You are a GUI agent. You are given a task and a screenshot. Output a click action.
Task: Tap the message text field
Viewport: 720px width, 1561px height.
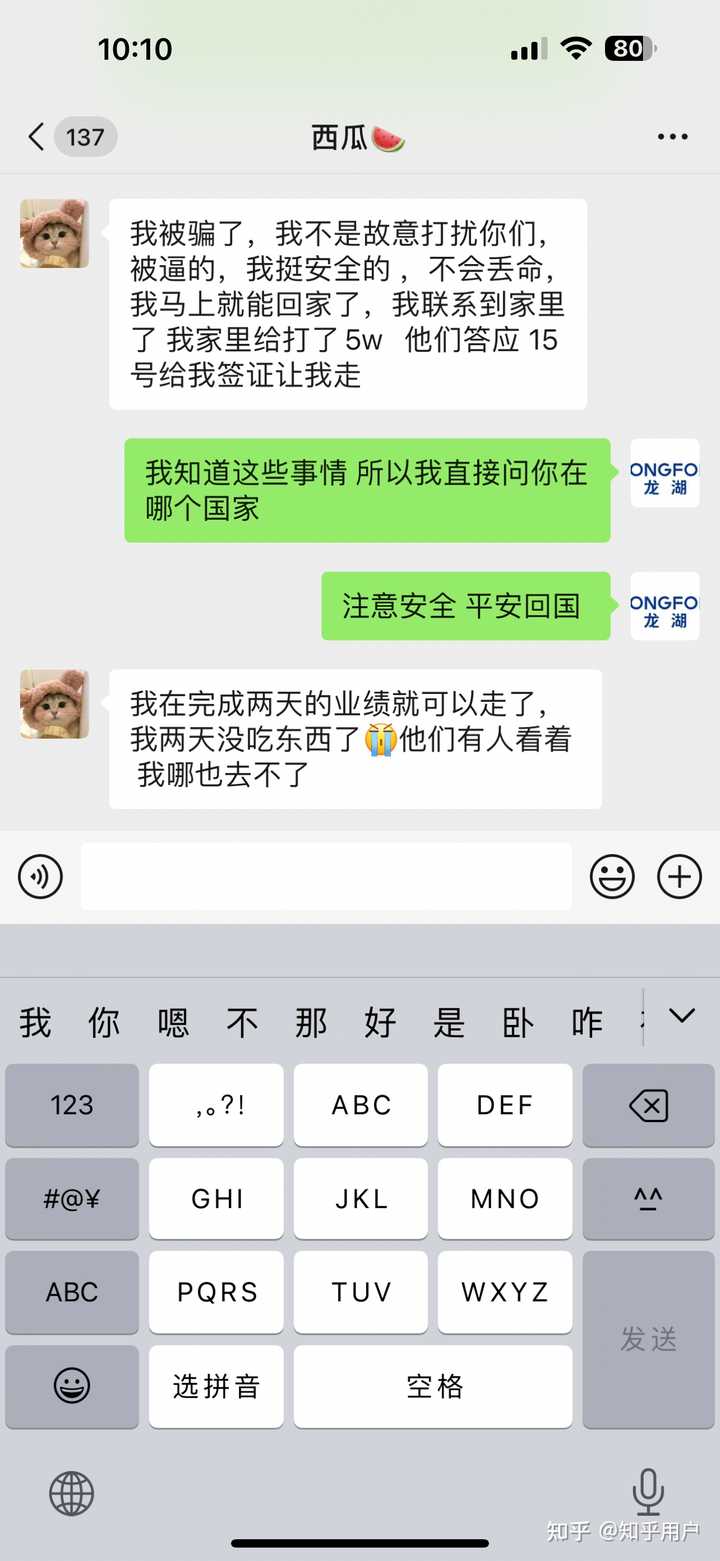coord(326,877)
